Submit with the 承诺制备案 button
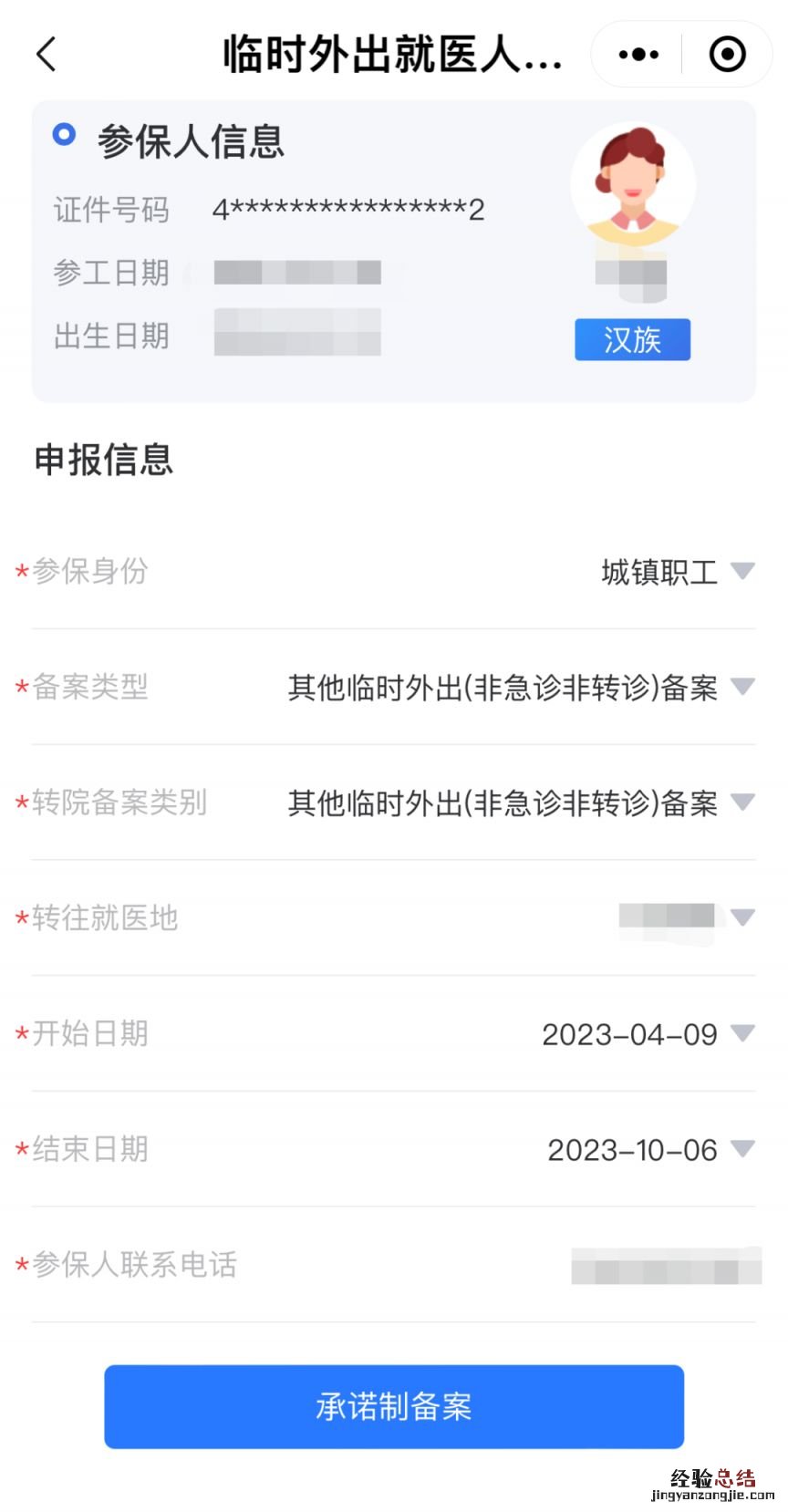This screenshot has height=1512, width=788. (394, 1406)
